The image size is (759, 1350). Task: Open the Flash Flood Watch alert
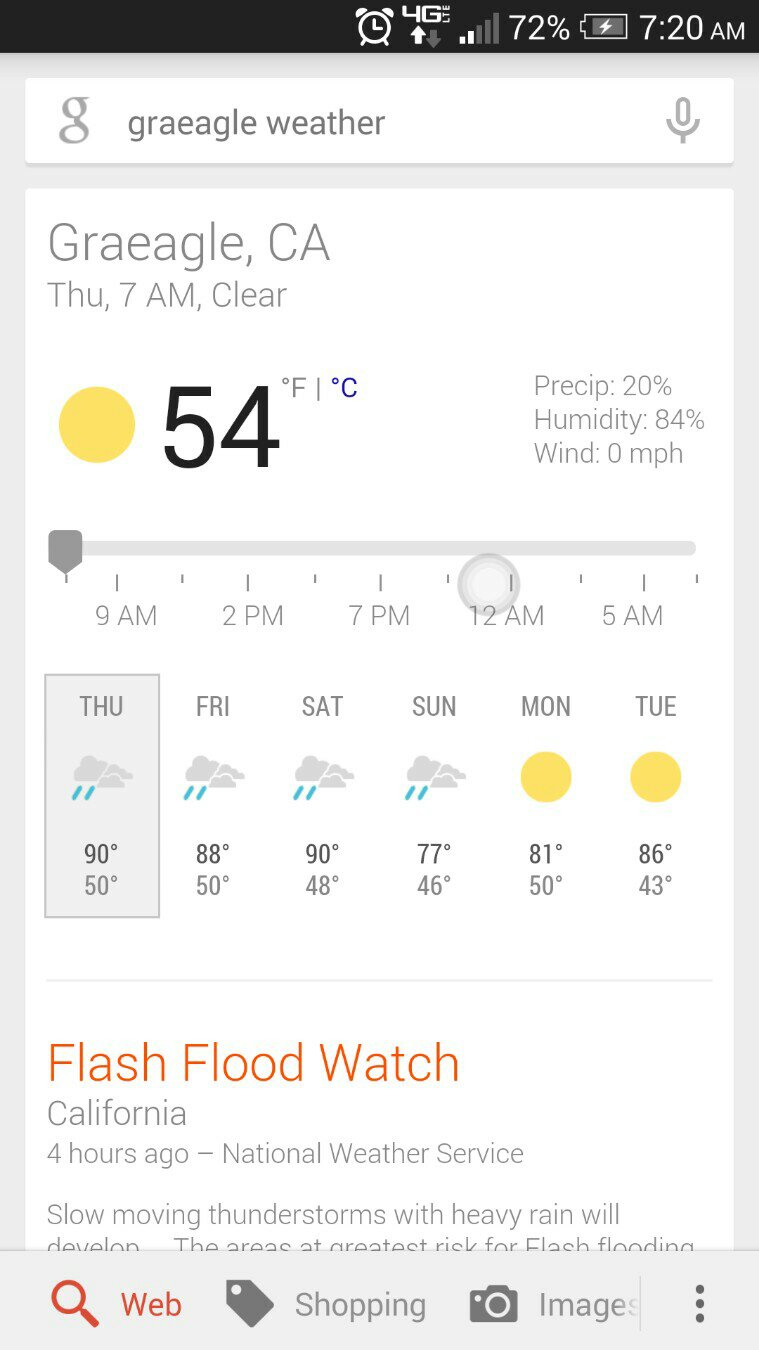[254, 1063]
